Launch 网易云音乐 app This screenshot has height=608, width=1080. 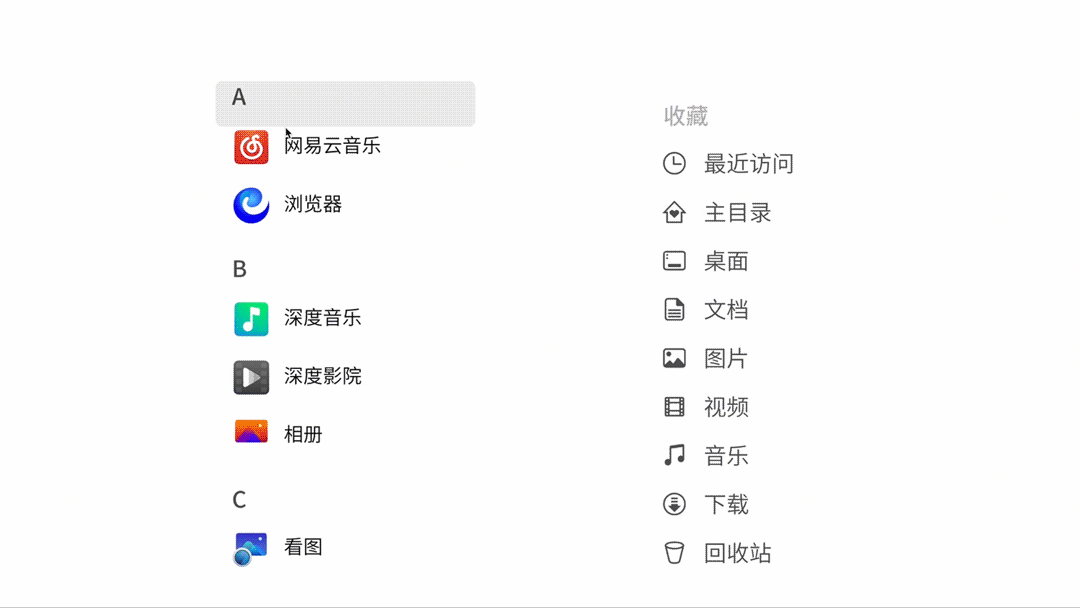click(308, 147)
